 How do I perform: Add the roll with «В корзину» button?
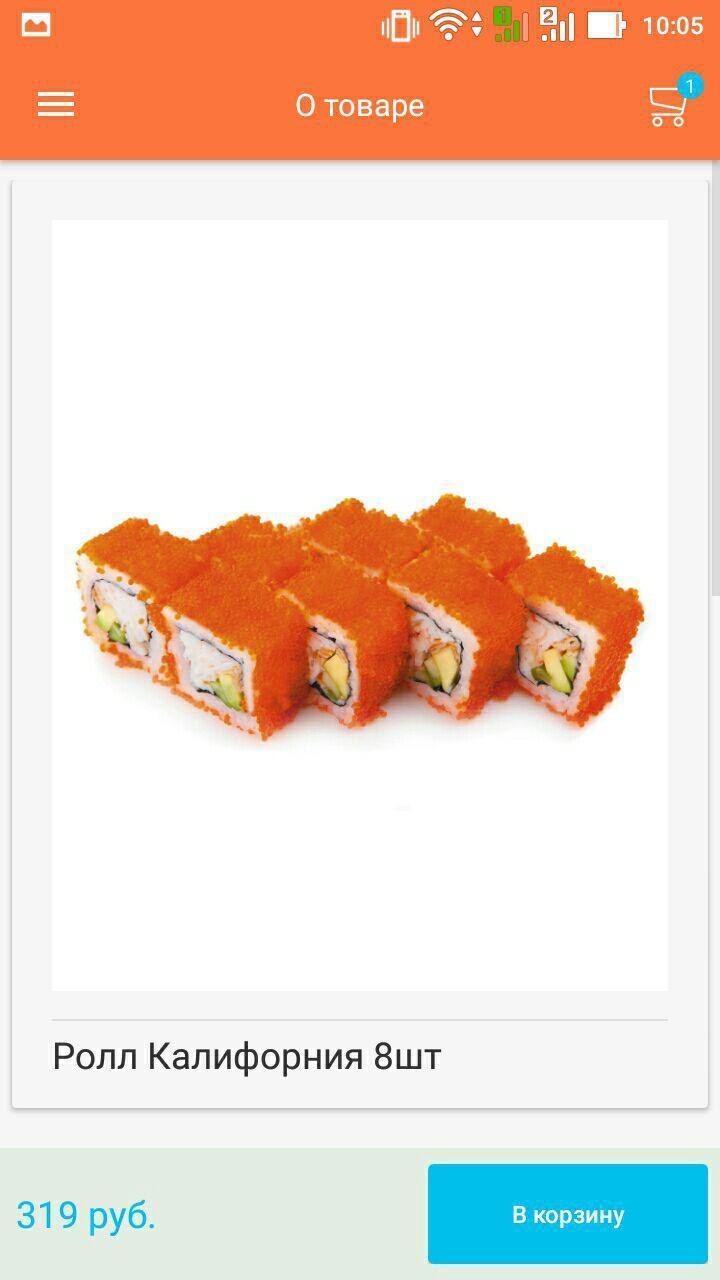[567, 1214]
